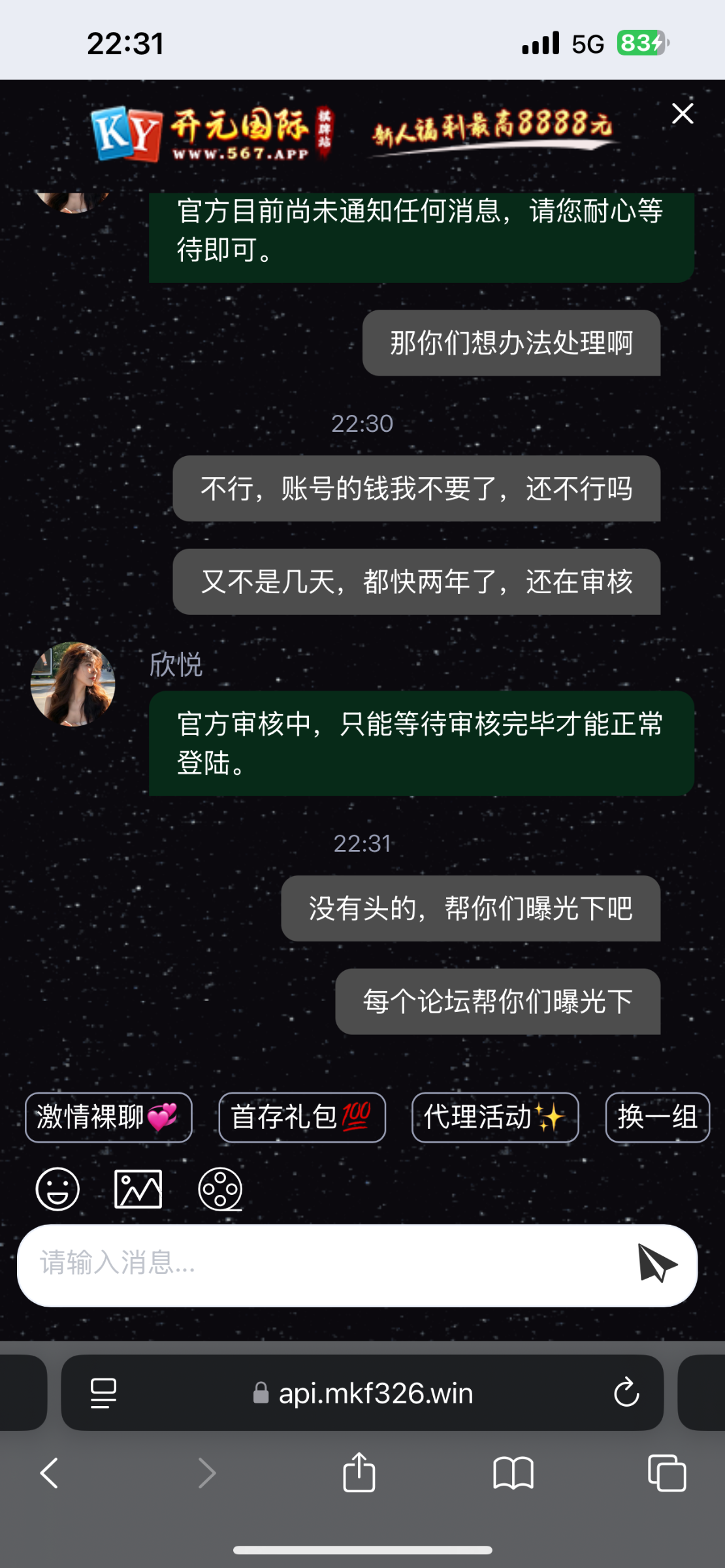The image size is (725, 1568).
Task: Open the video attachment icon
Action: (x=220, y=1189)
